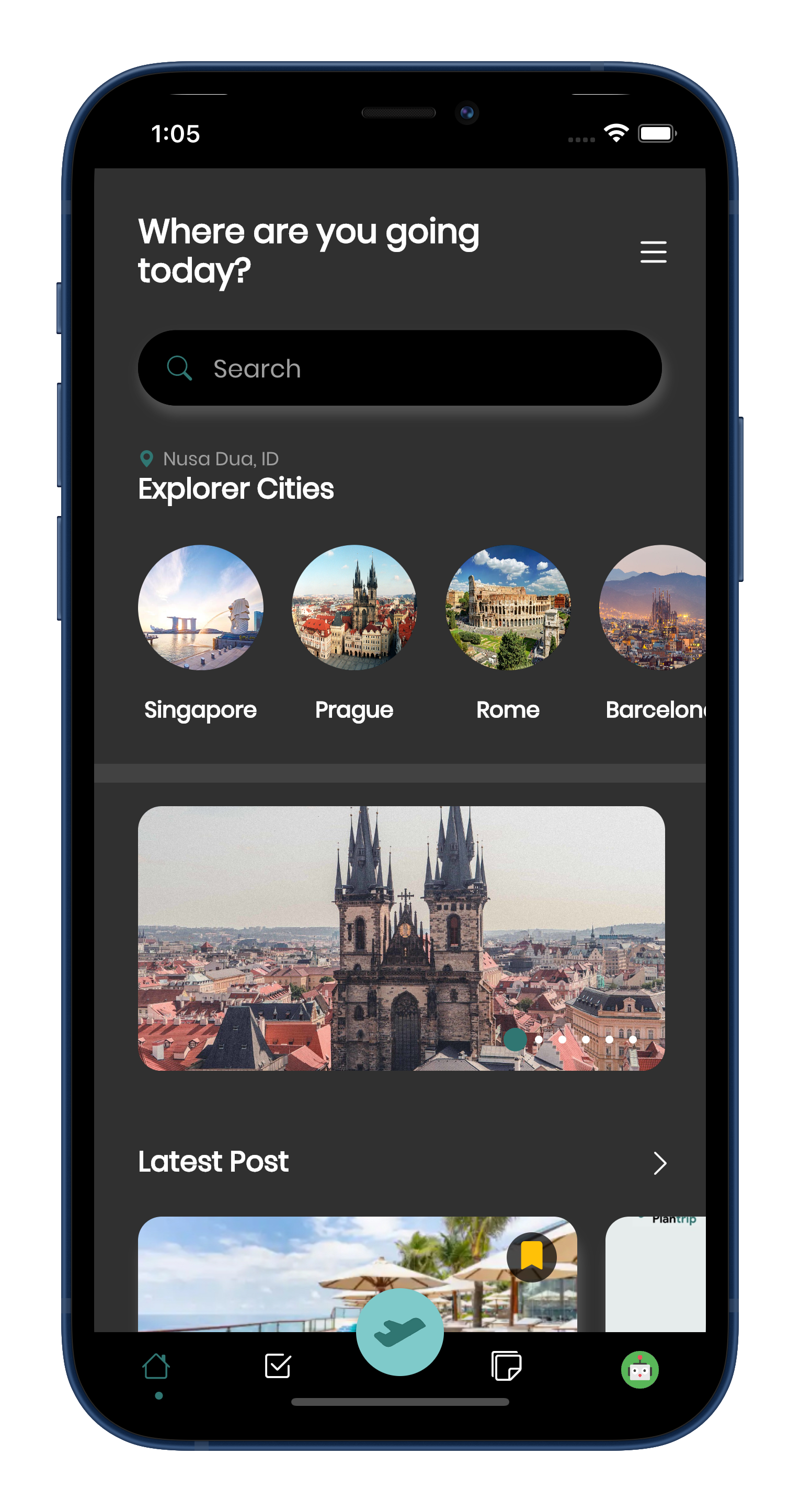Viewport: 800px width, 1512px height.
Task: Open the Plantrip post card
Action: point(656,1274)
